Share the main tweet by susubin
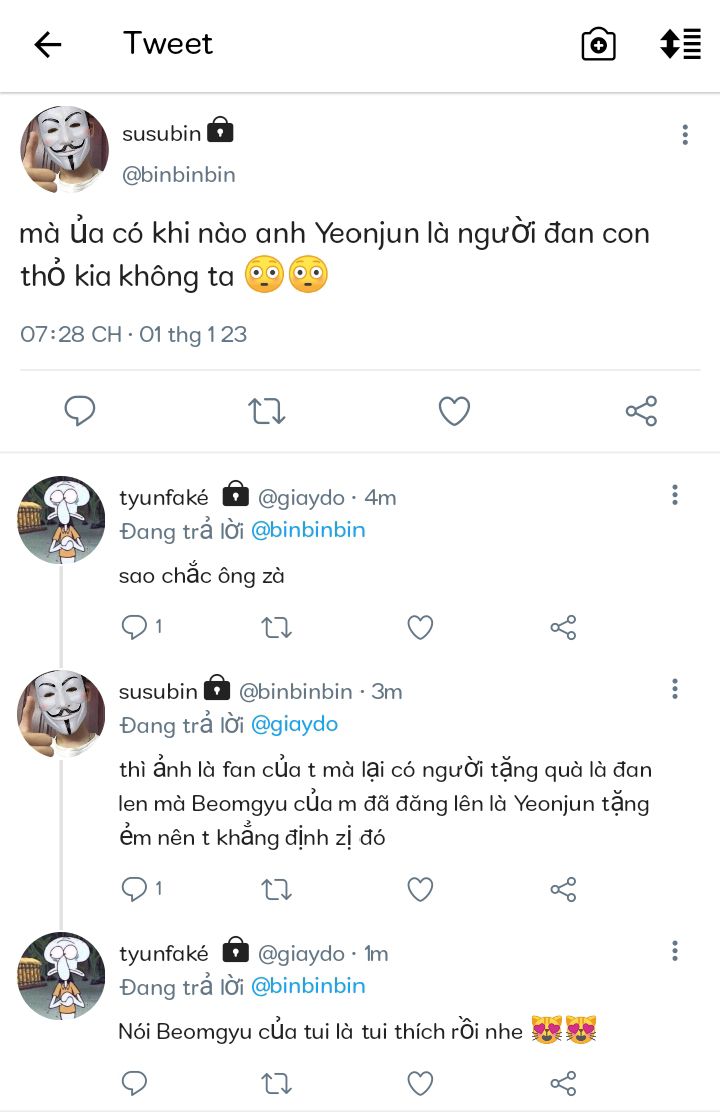720x1112 pixels. click(641, 411)
